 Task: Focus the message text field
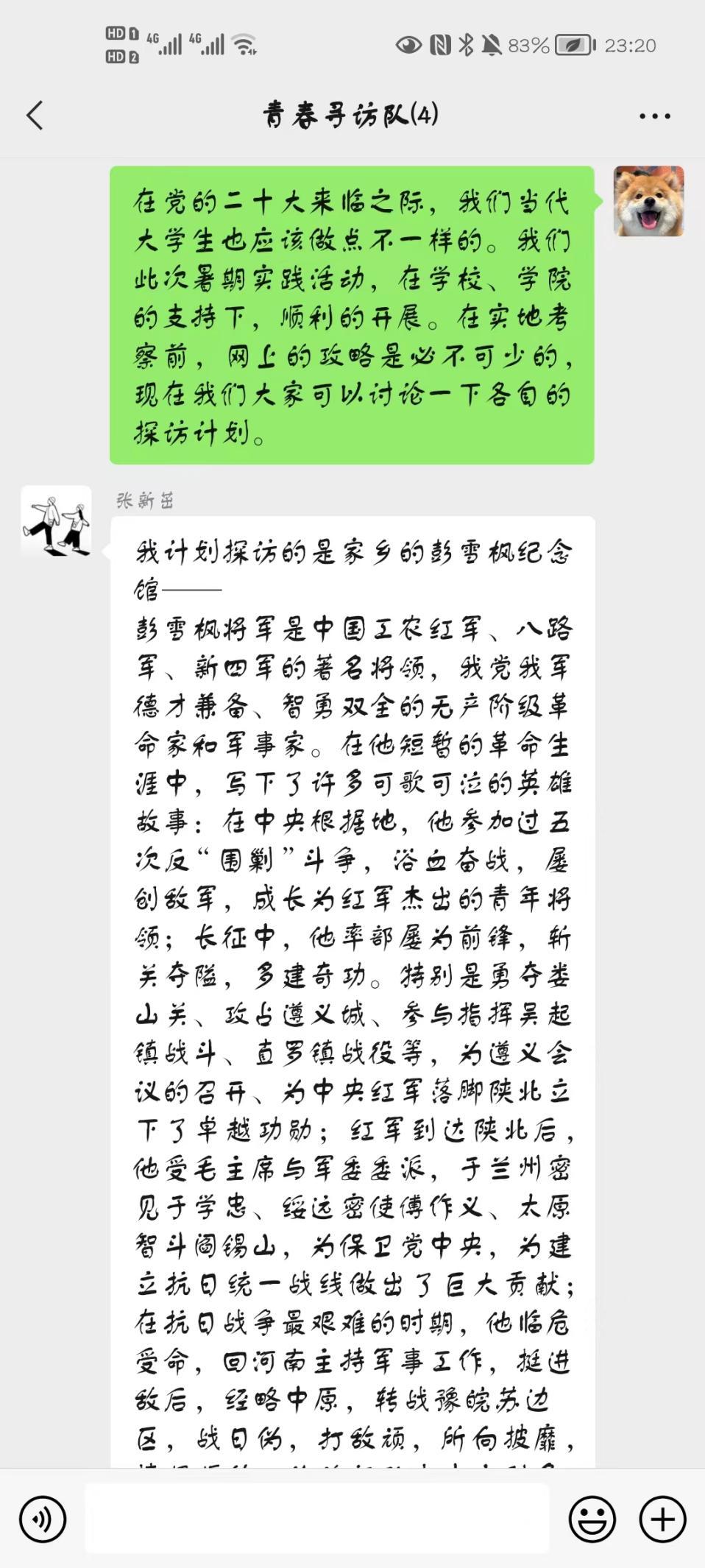point(317,1518)
